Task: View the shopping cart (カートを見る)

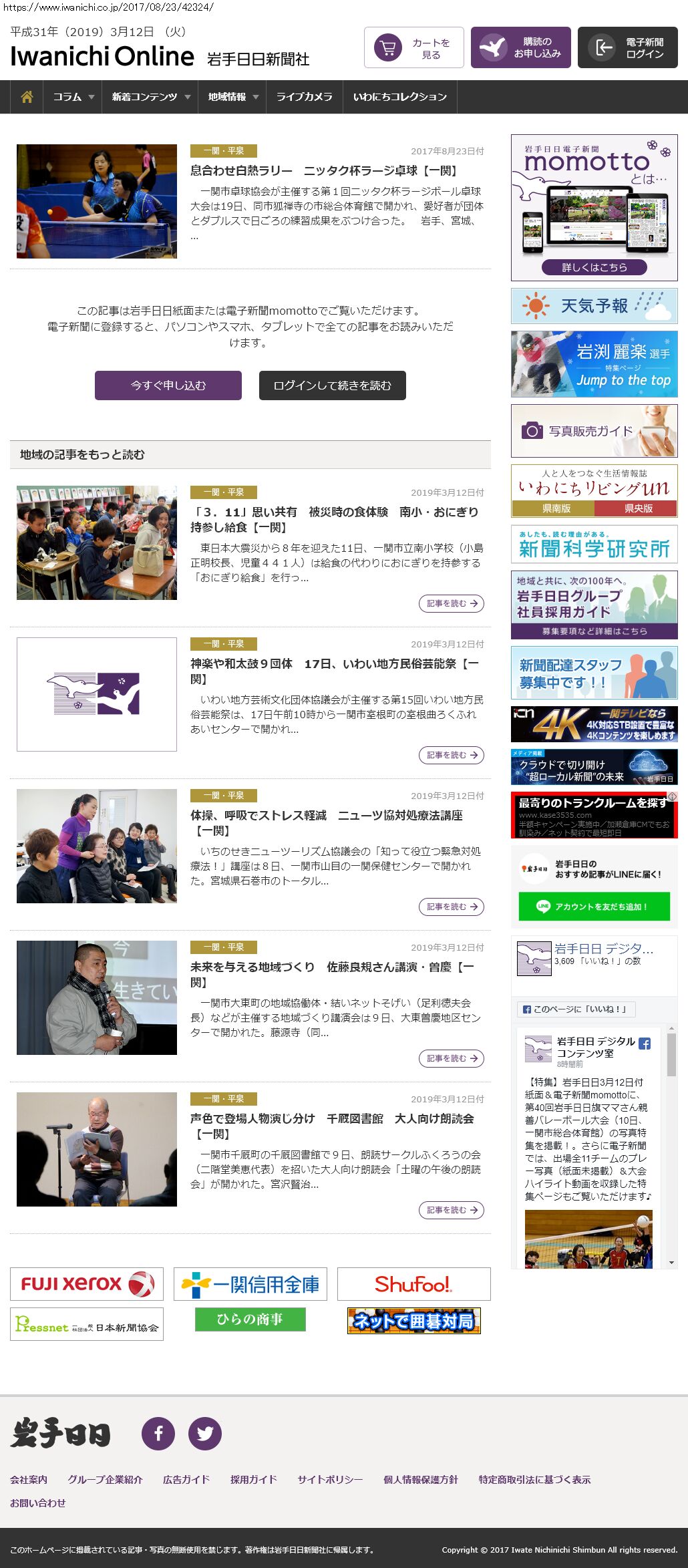Action: 413,48
